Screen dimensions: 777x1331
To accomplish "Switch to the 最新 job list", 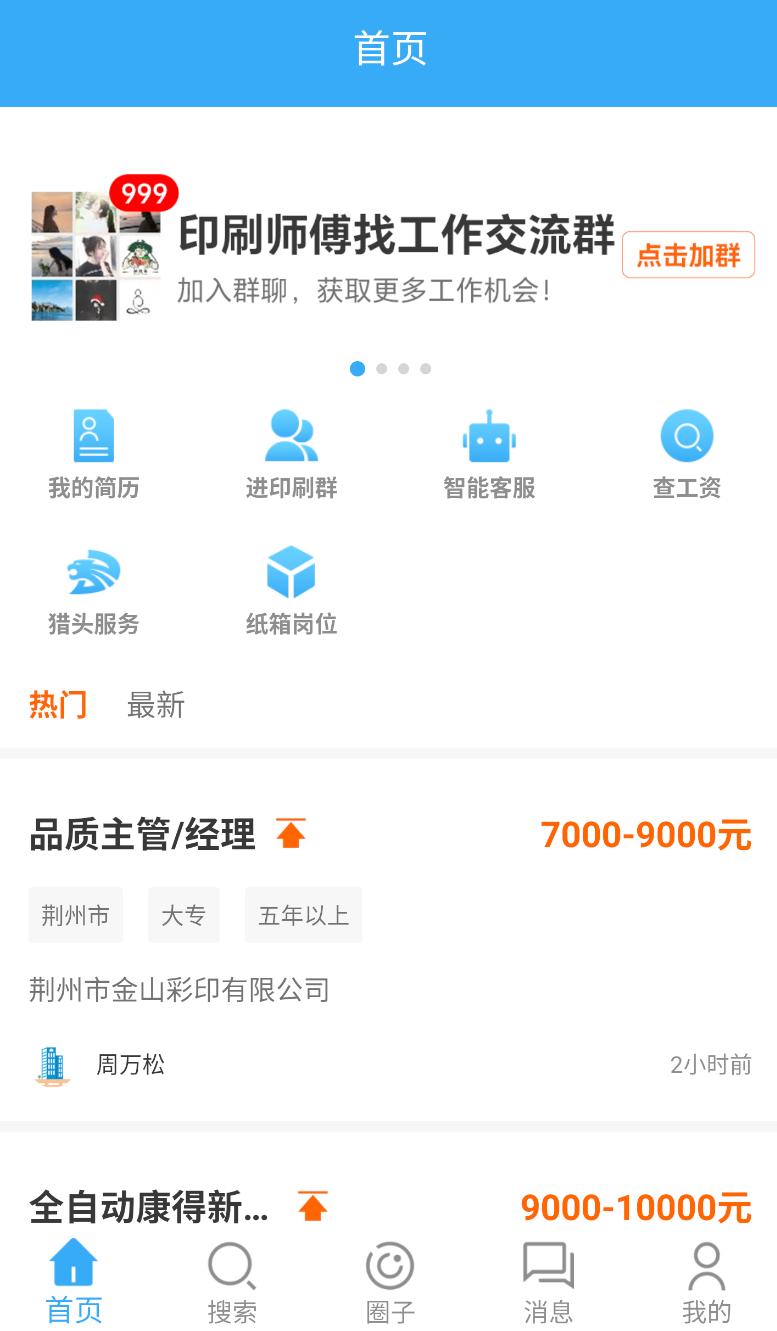I will [x=156, y=705].
